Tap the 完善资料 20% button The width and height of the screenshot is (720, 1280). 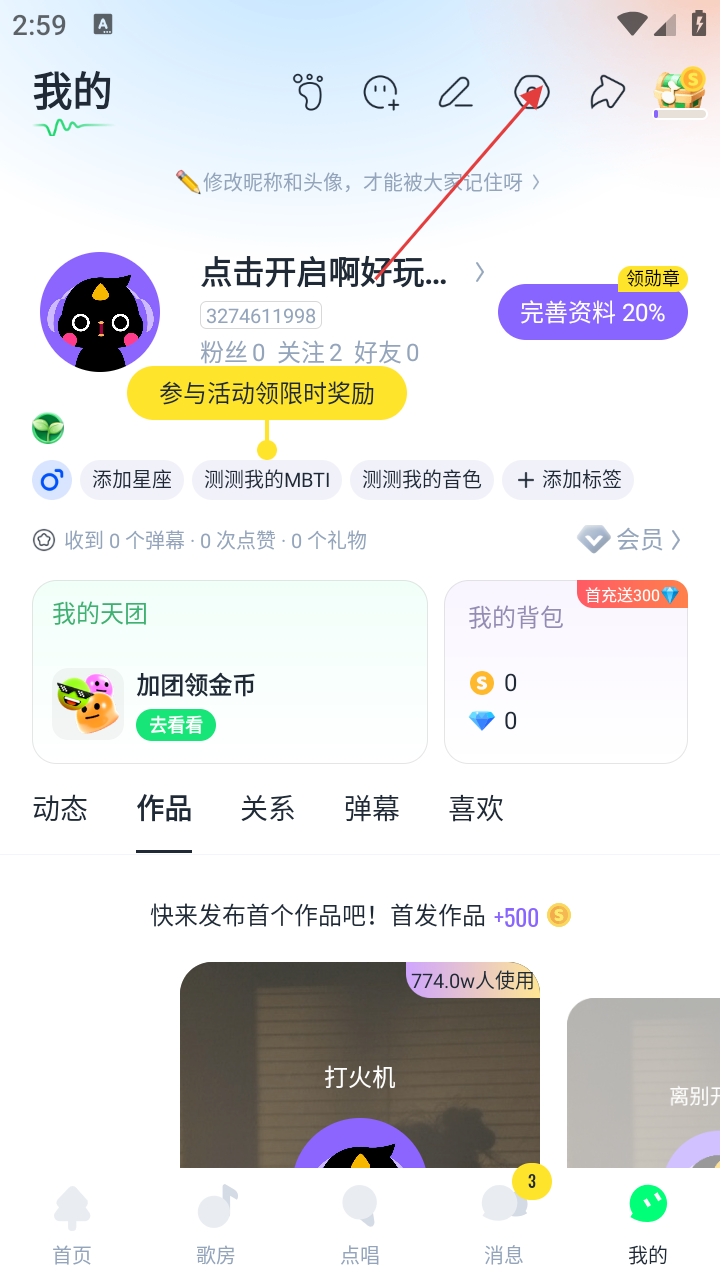(x=592, y=313)
